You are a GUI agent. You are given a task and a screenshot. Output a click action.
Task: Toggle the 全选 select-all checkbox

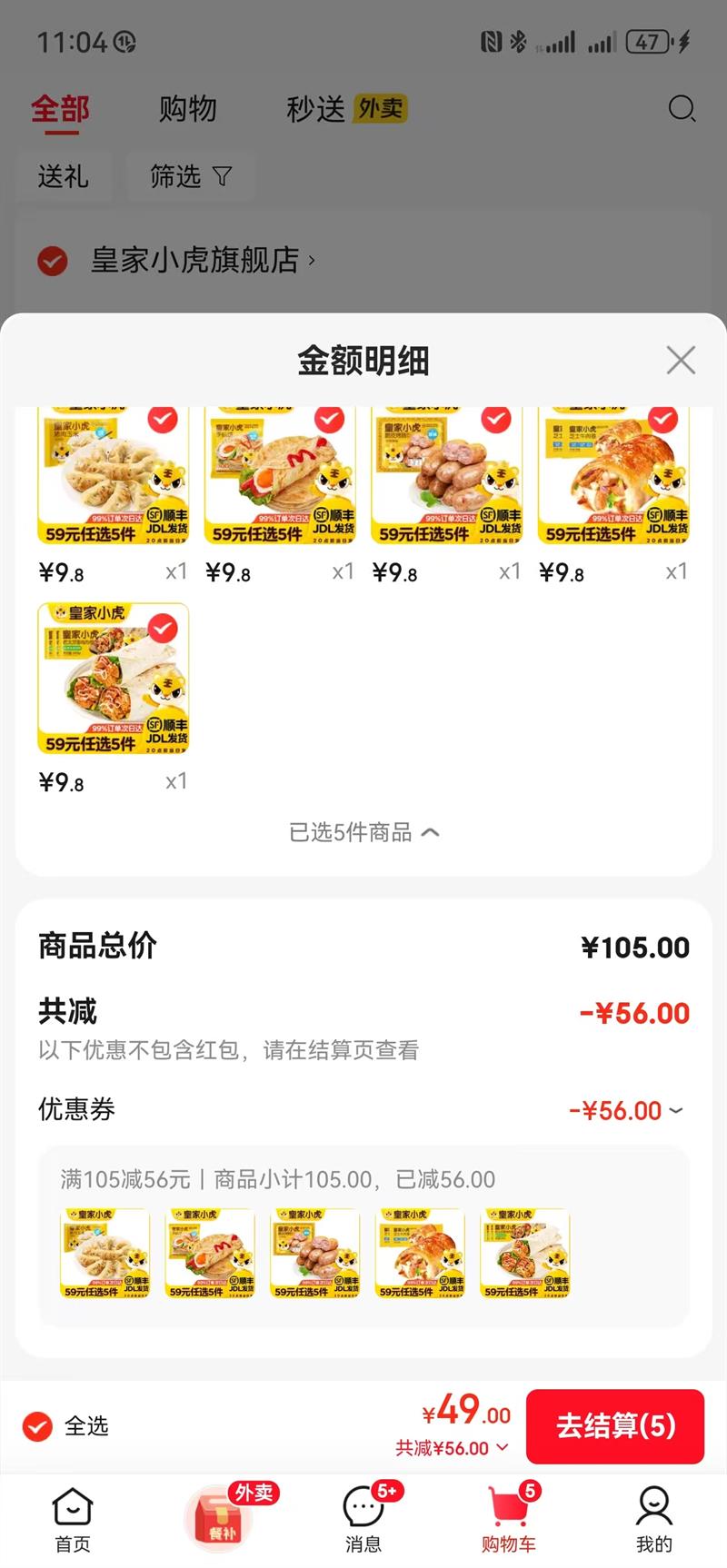tap(36, 1426)
